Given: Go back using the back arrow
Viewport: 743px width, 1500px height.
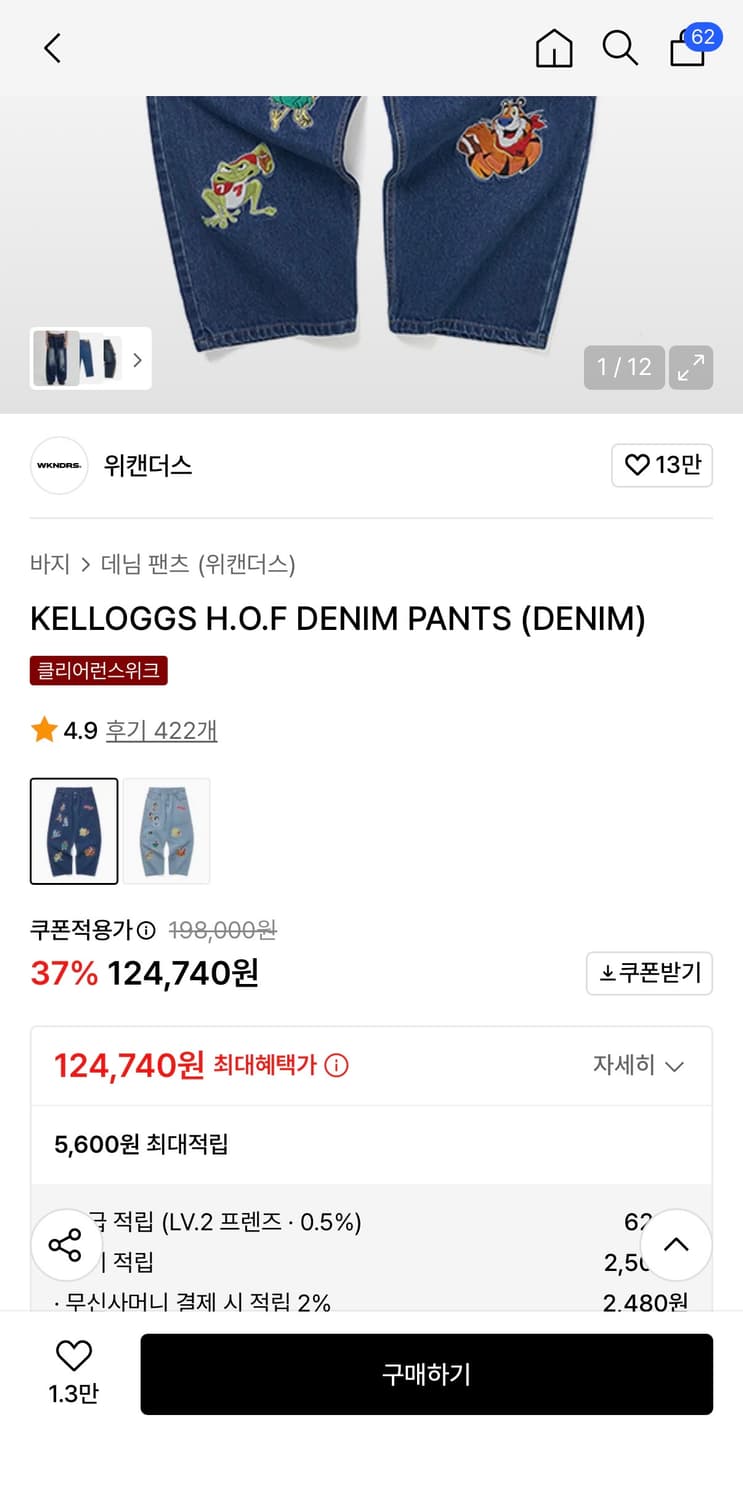Looking at the screenshot, I should (52, 48).
